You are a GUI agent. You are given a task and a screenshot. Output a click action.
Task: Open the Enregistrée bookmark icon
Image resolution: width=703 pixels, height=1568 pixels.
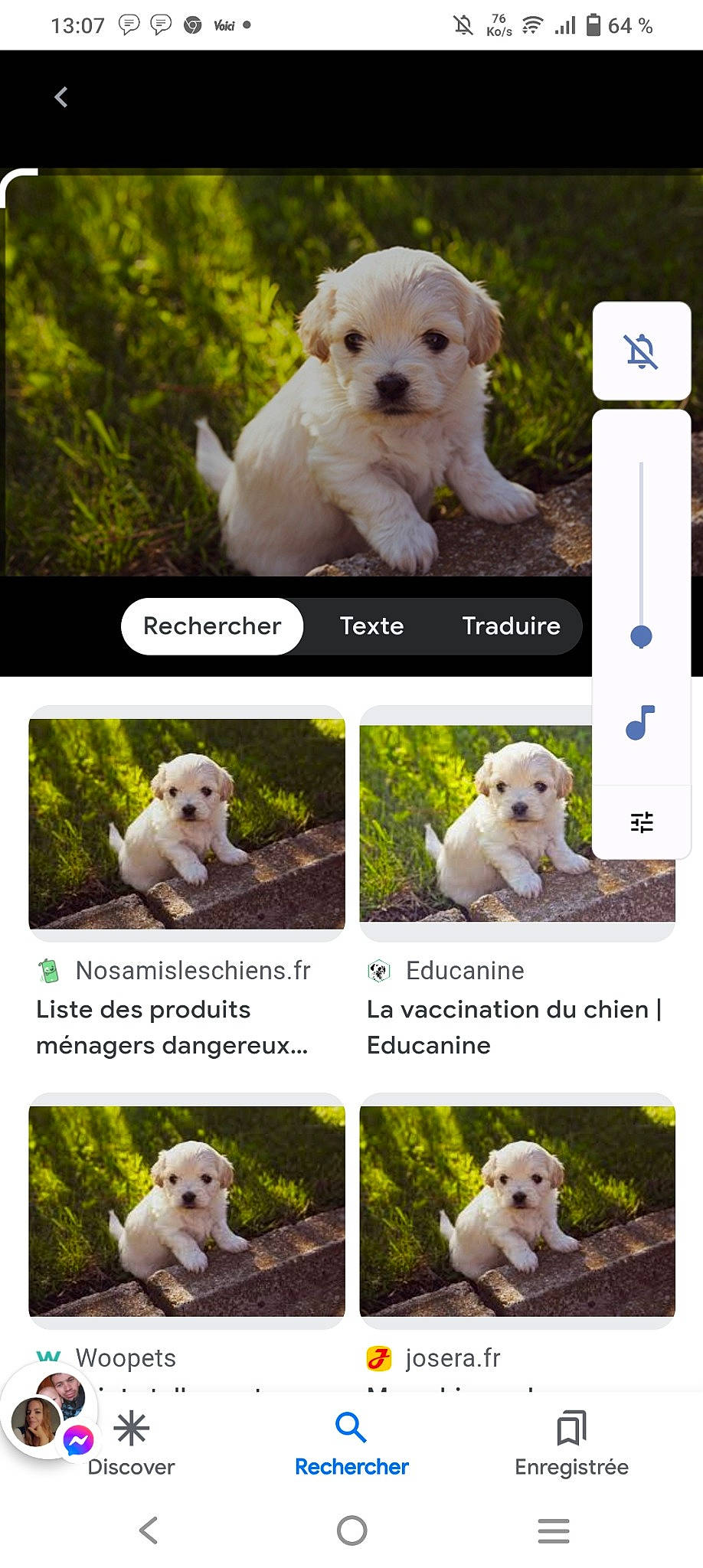pos(571,1427)
